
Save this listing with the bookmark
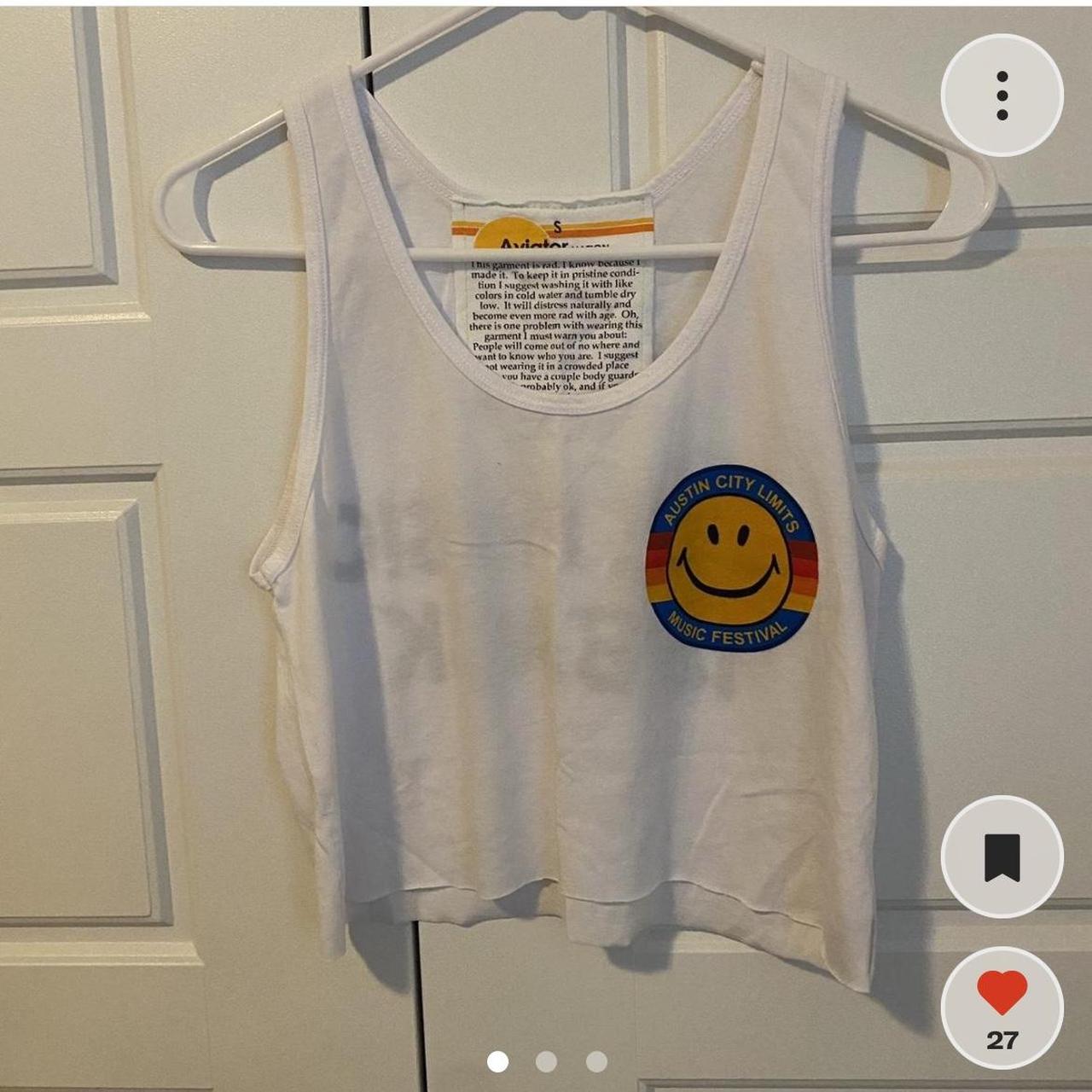click(1002, 857)
